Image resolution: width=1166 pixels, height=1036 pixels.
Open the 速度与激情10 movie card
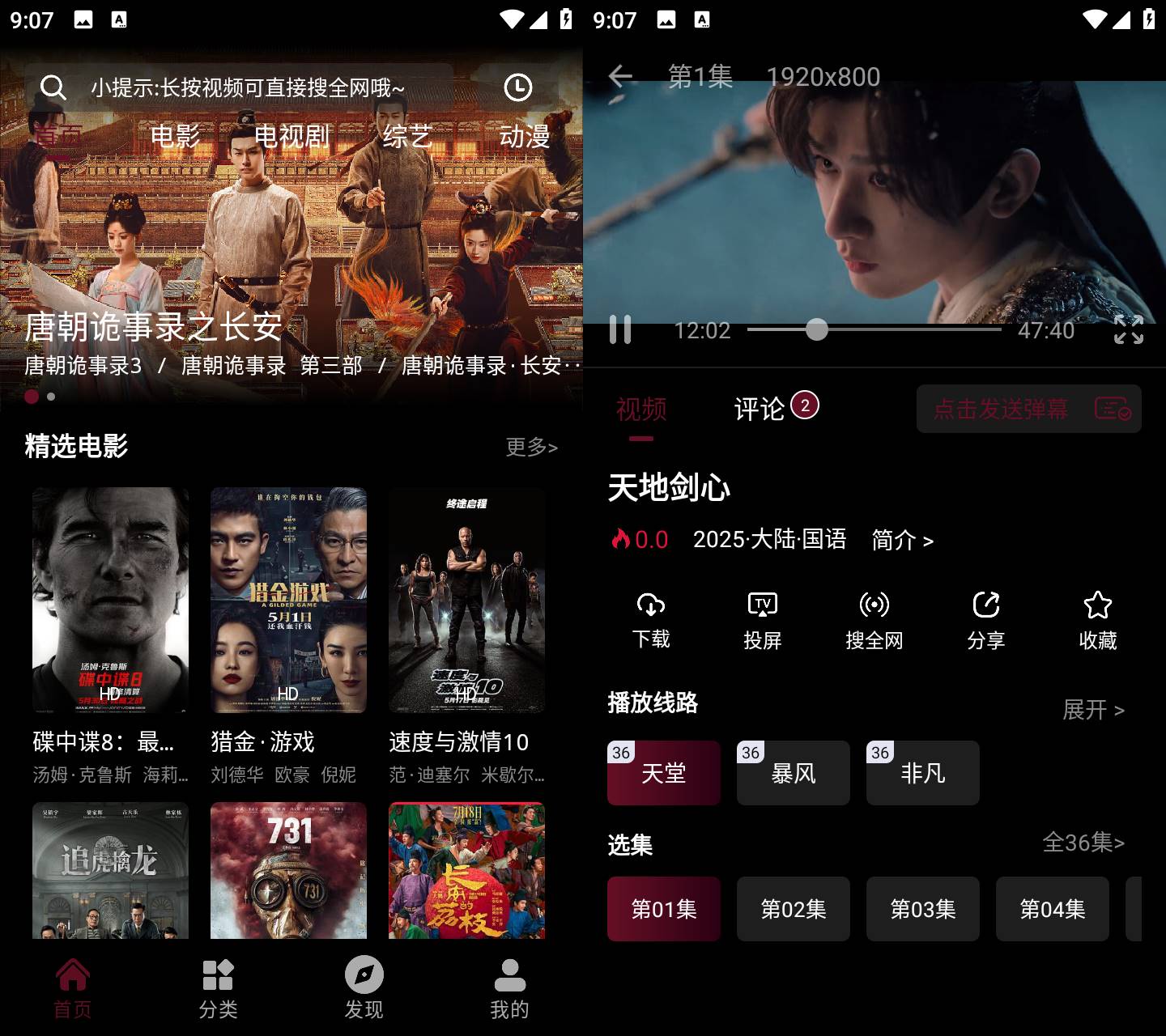coord(466,601)
